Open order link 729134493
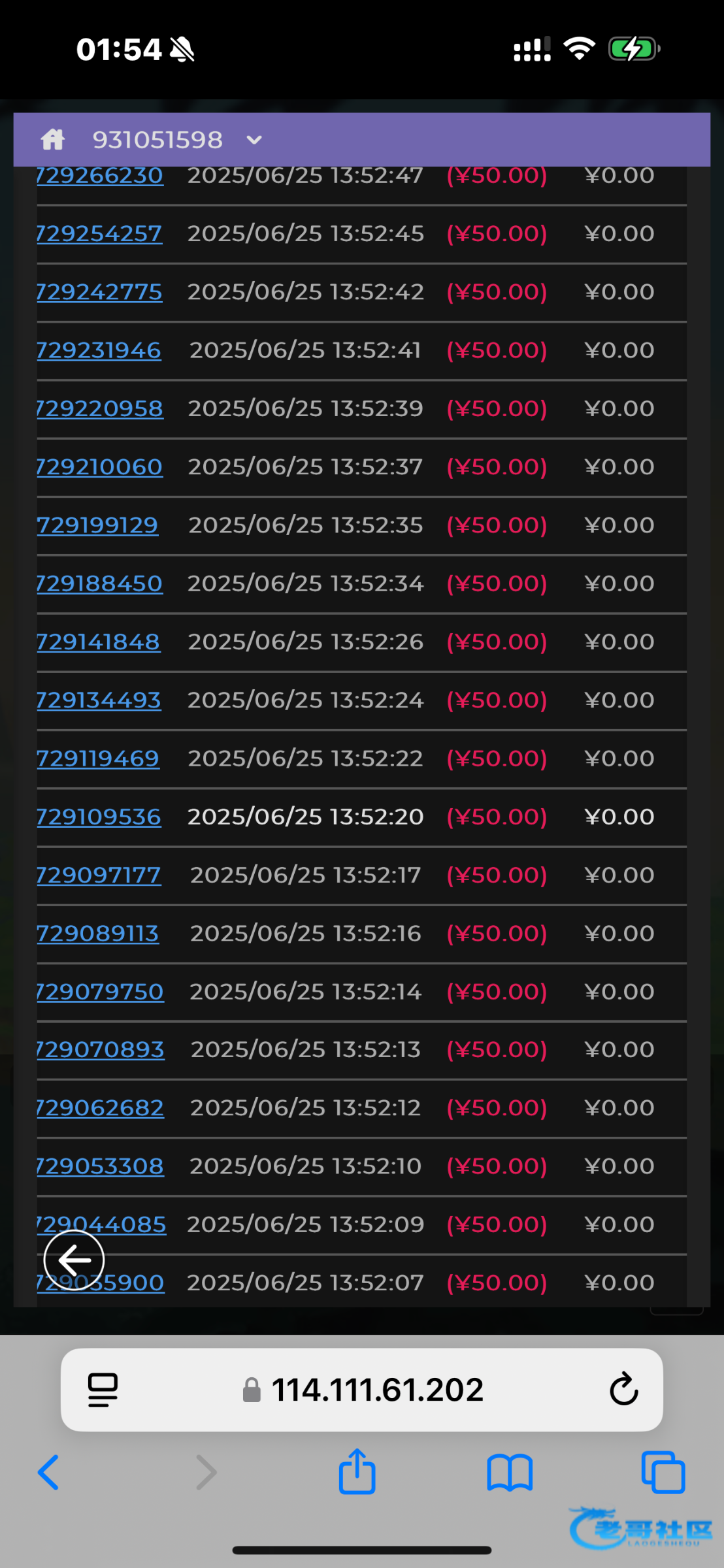 99,700
